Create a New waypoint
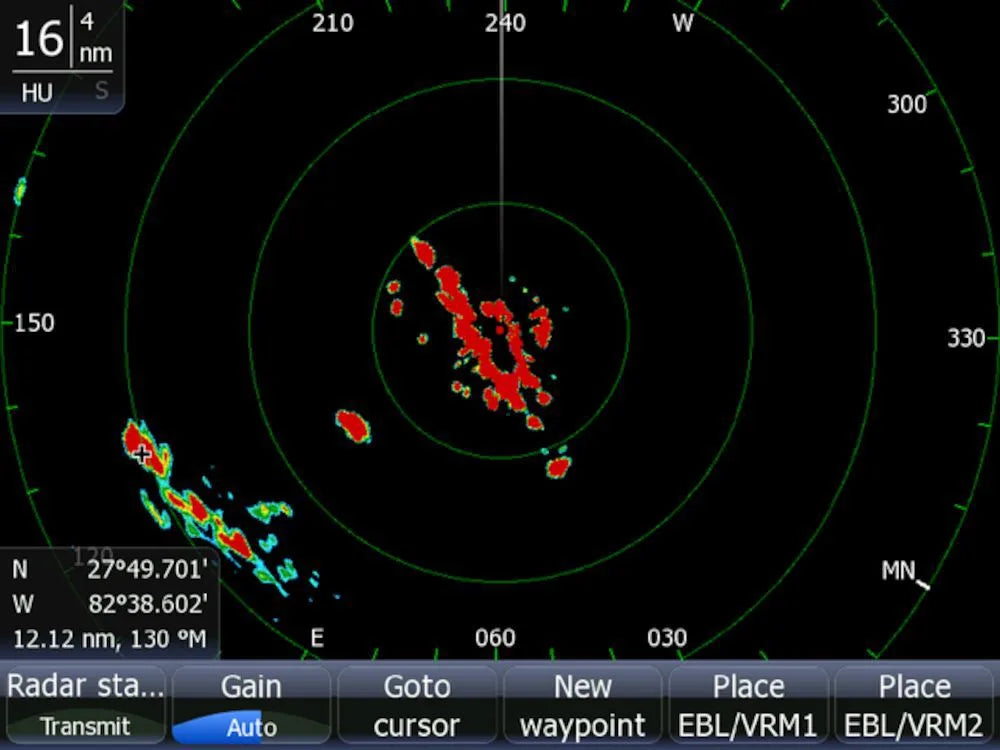Viewport: 1000px width, 750px height. (x=583, y=706)
